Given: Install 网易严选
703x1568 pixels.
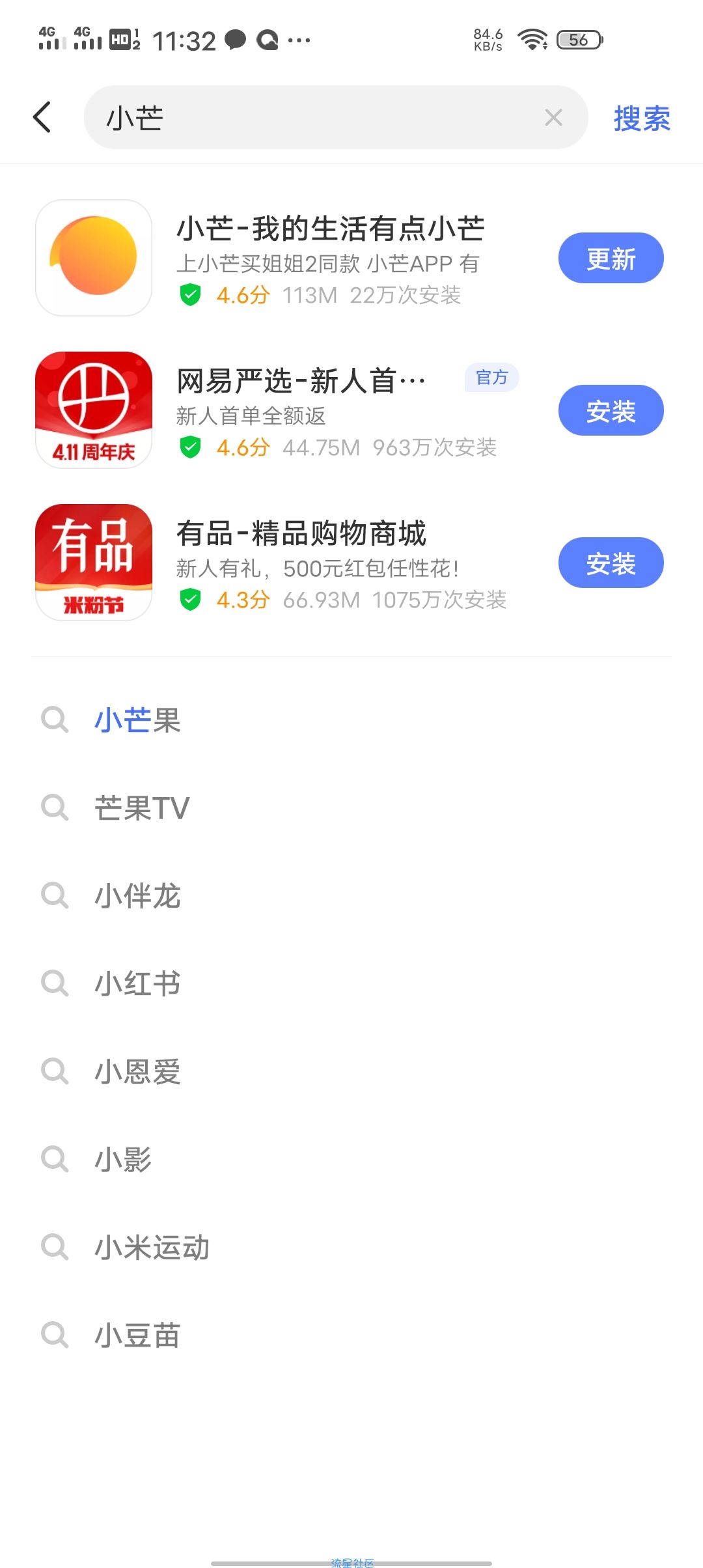Looking at the screenshot, I should tap(611, 410).
